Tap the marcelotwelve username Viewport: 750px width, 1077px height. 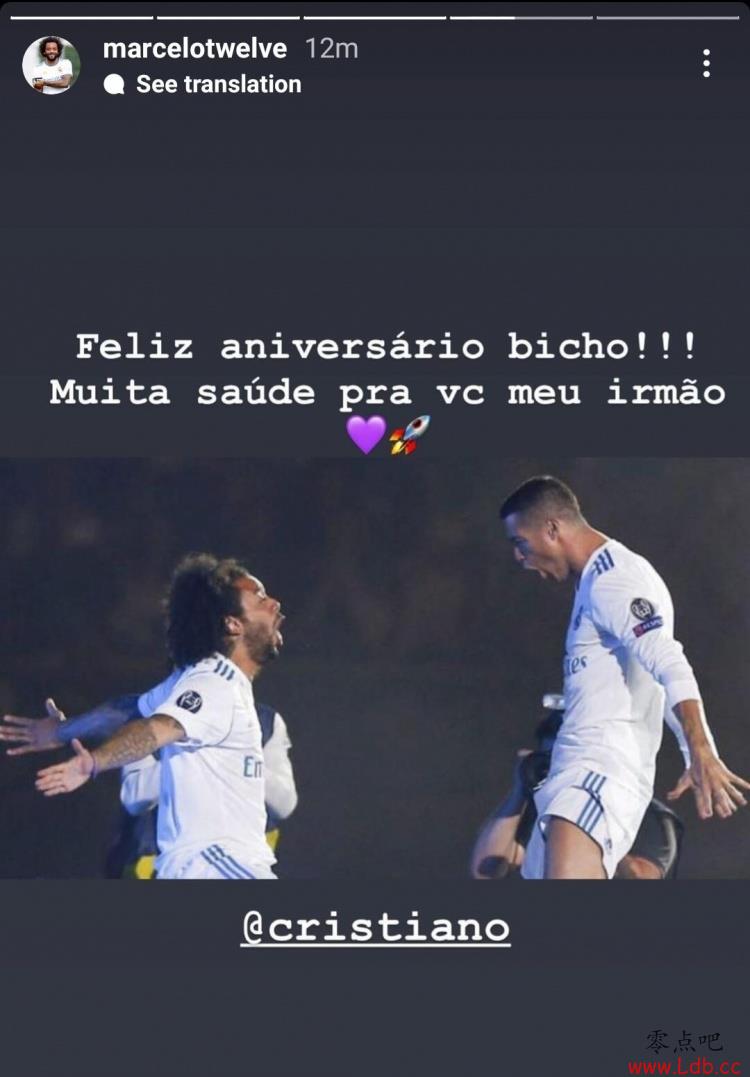pyautogui.click(x=195, y=48)
